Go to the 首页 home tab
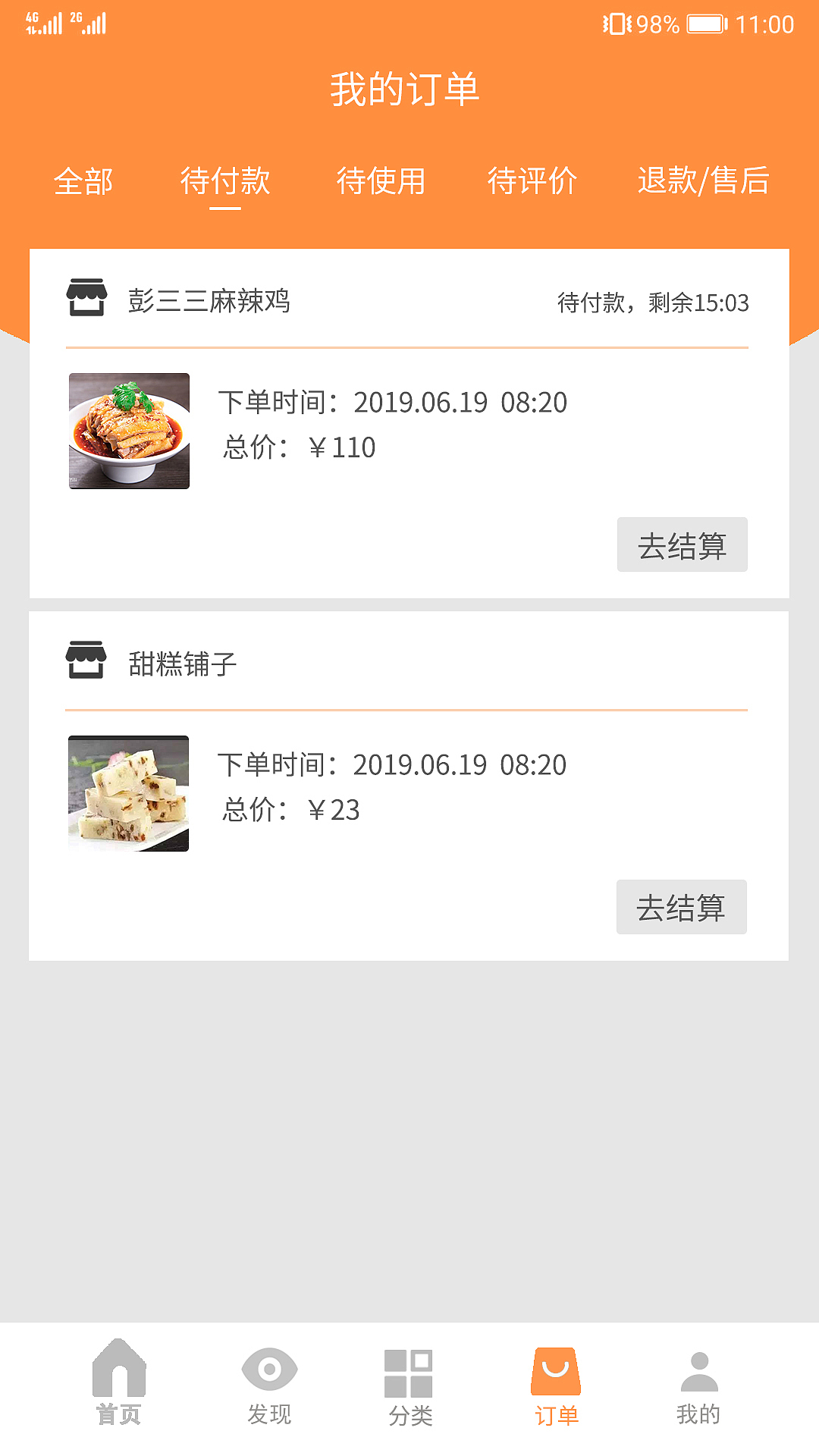The width and height of the screenshot is (819, 1456). 119,1383
